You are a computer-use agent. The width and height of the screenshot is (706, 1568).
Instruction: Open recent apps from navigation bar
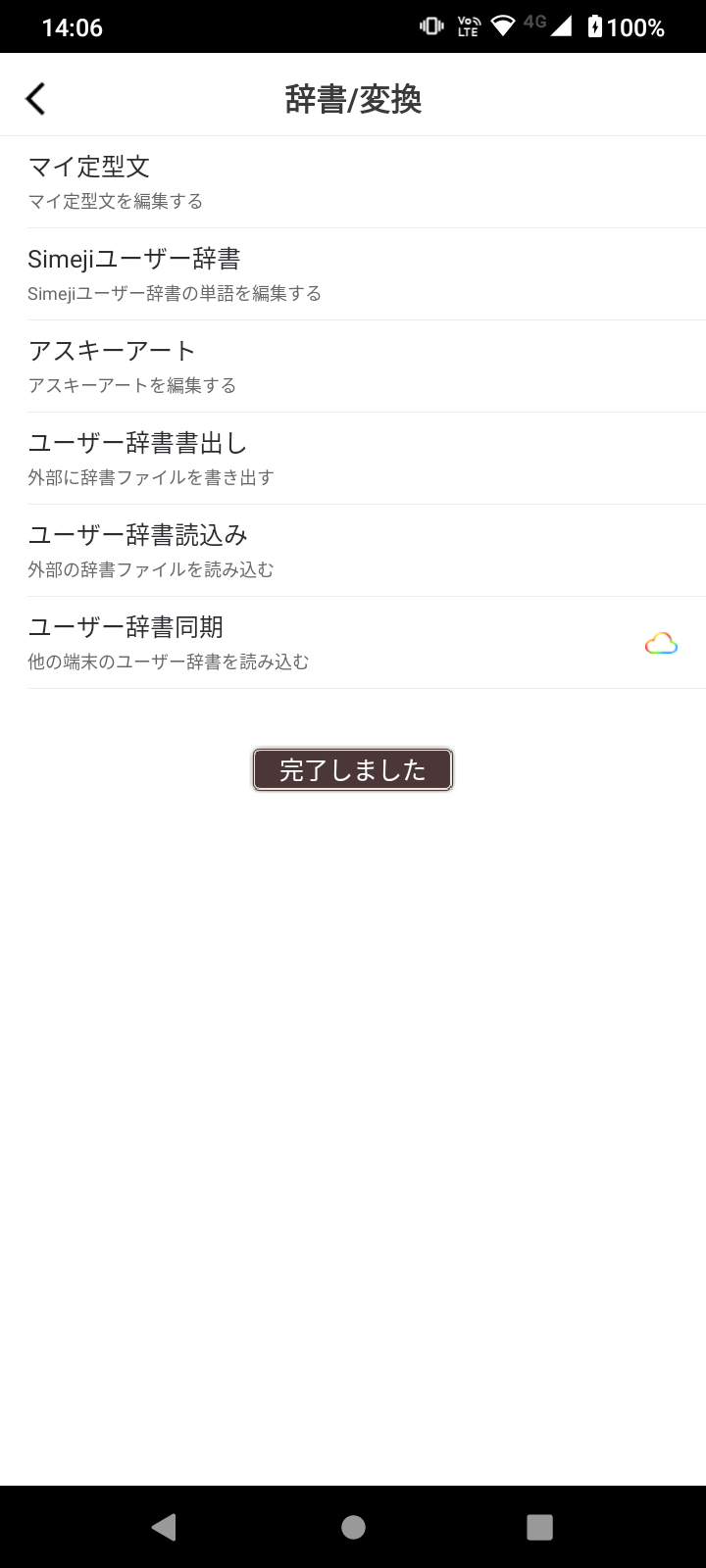click(539, 1527)
